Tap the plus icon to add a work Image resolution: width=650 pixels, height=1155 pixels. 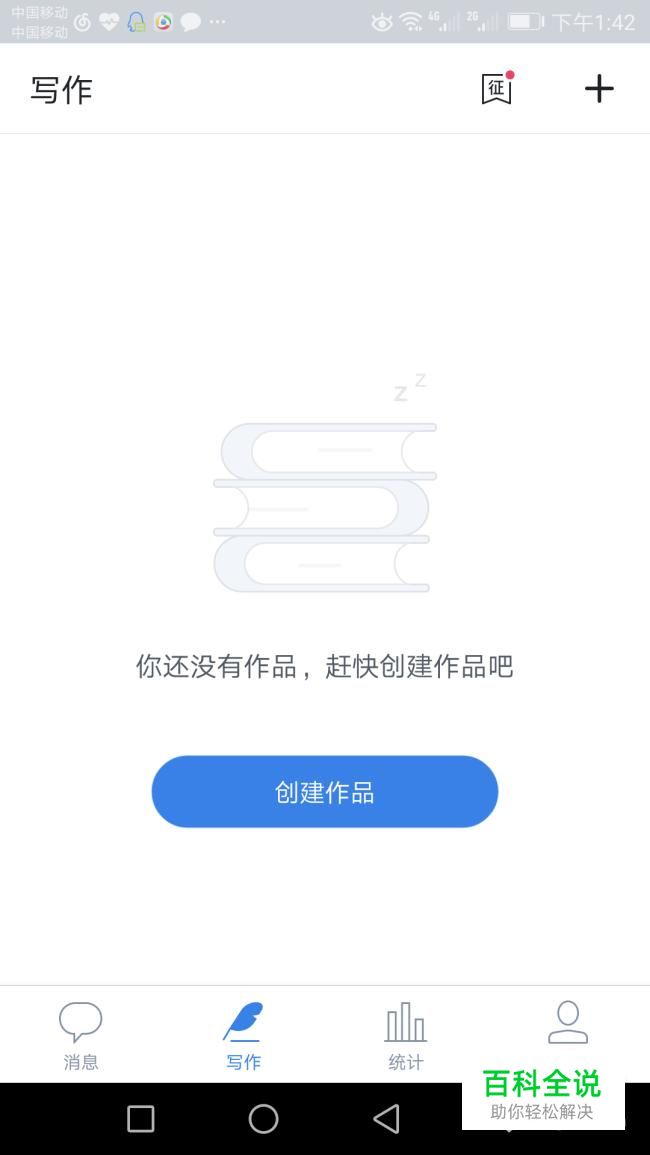click(599, 89)
